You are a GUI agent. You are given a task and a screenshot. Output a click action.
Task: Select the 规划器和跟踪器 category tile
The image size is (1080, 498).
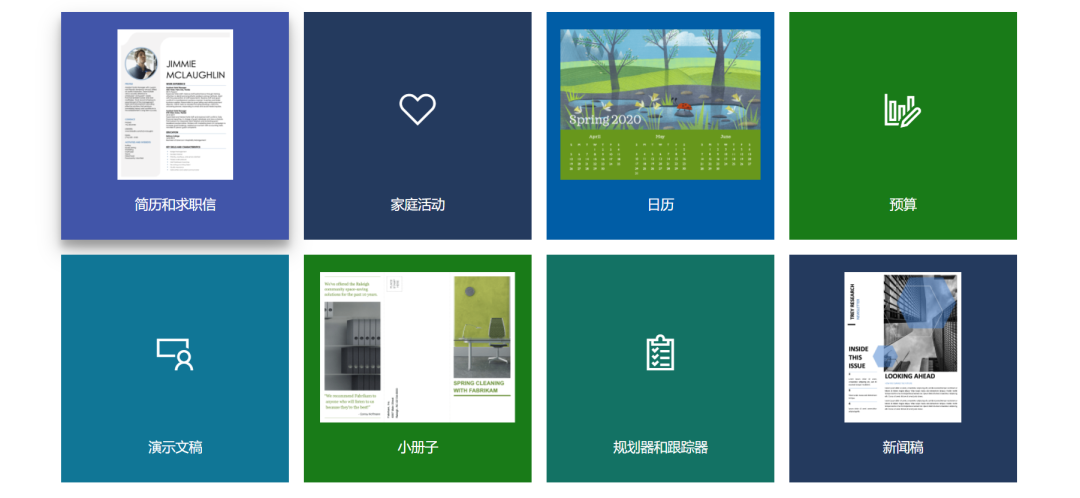[660, 368]
